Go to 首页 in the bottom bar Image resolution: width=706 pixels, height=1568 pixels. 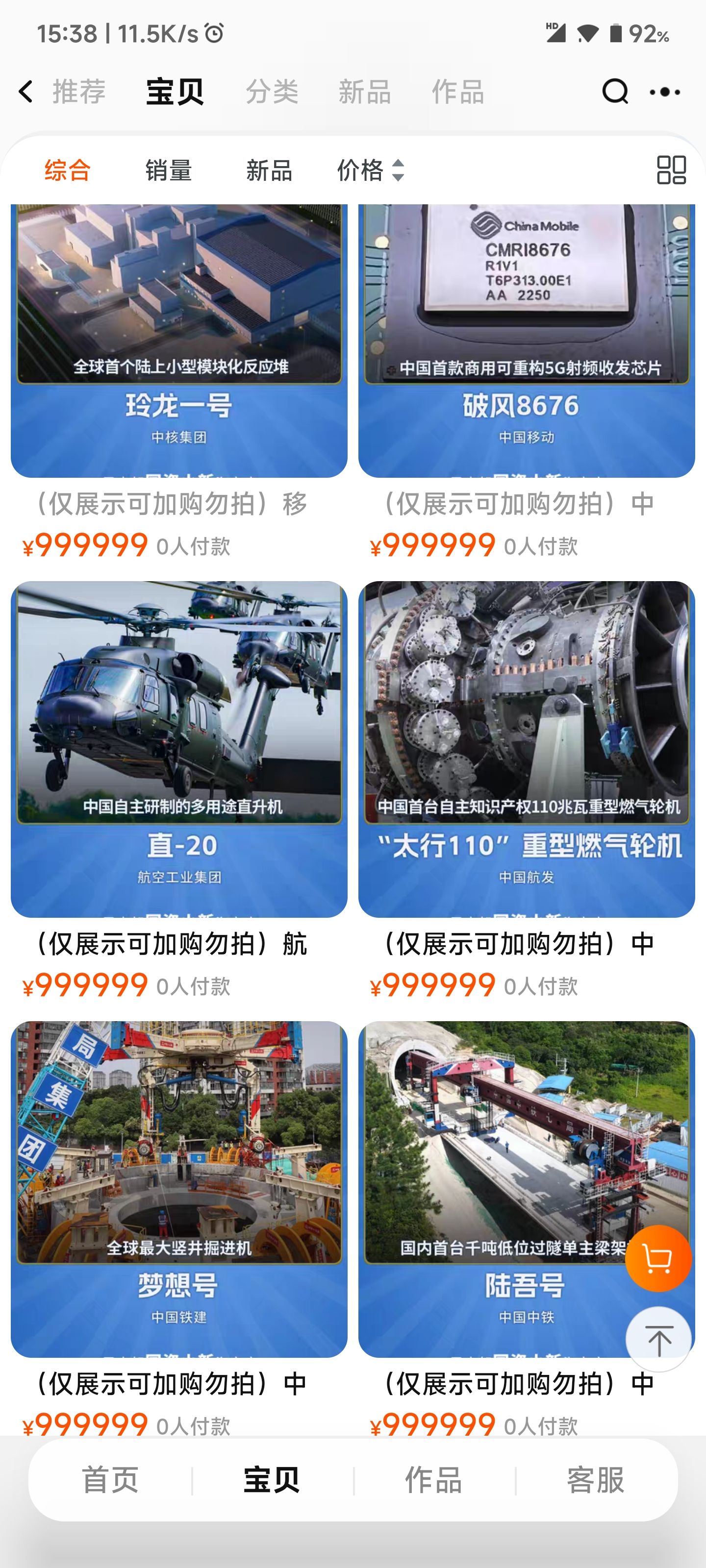pos(110,1480)
